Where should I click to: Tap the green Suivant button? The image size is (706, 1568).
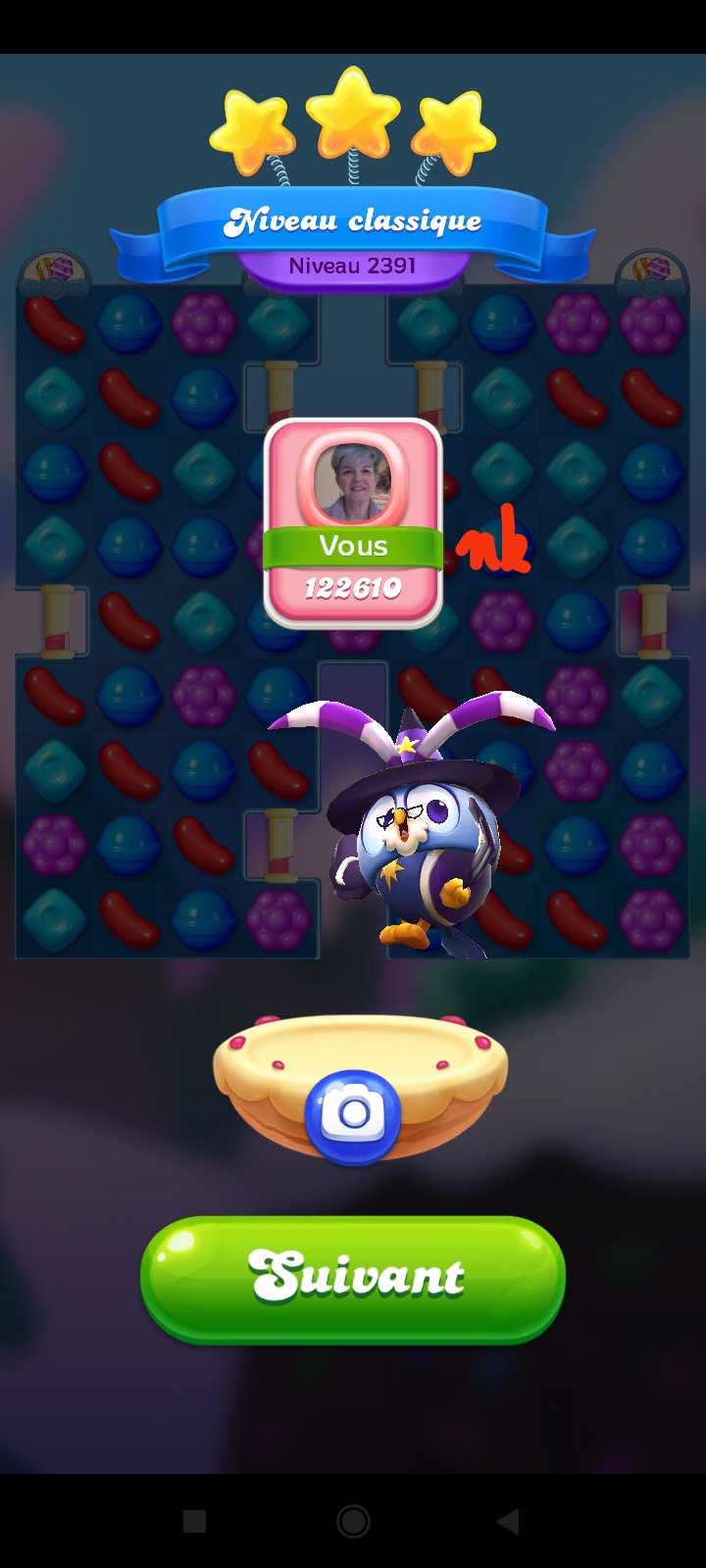pos(353,1278)
